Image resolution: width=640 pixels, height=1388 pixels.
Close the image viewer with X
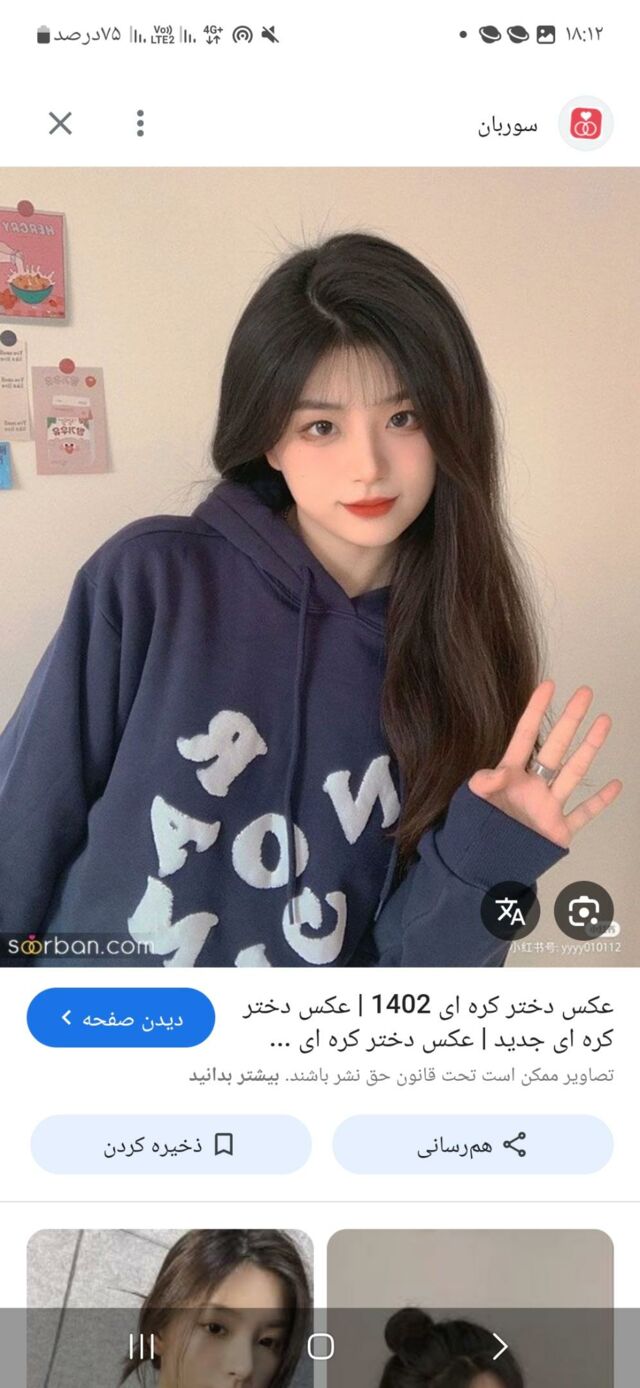[61, 123]
